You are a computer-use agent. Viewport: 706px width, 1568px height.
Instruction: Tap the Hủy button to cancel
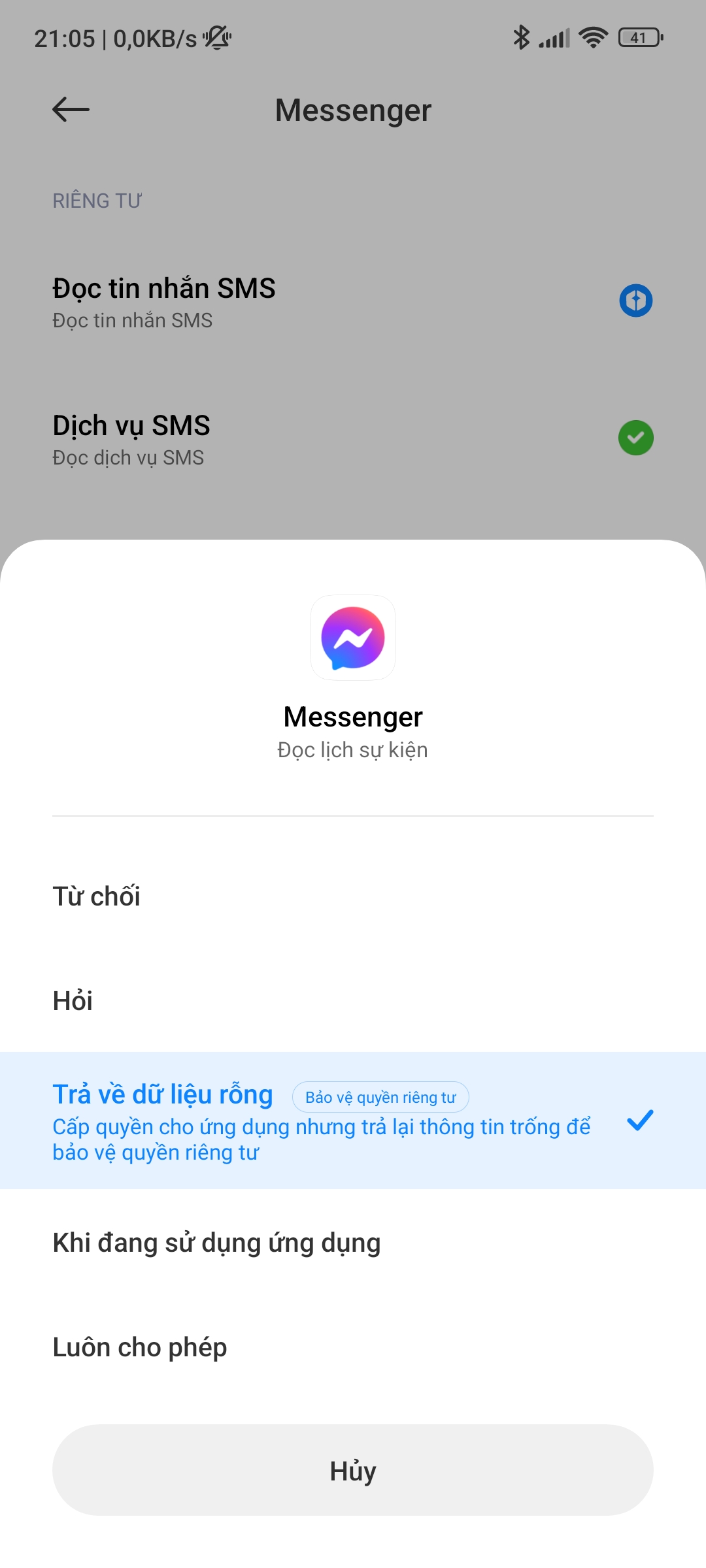click(x=353, y=1471)
